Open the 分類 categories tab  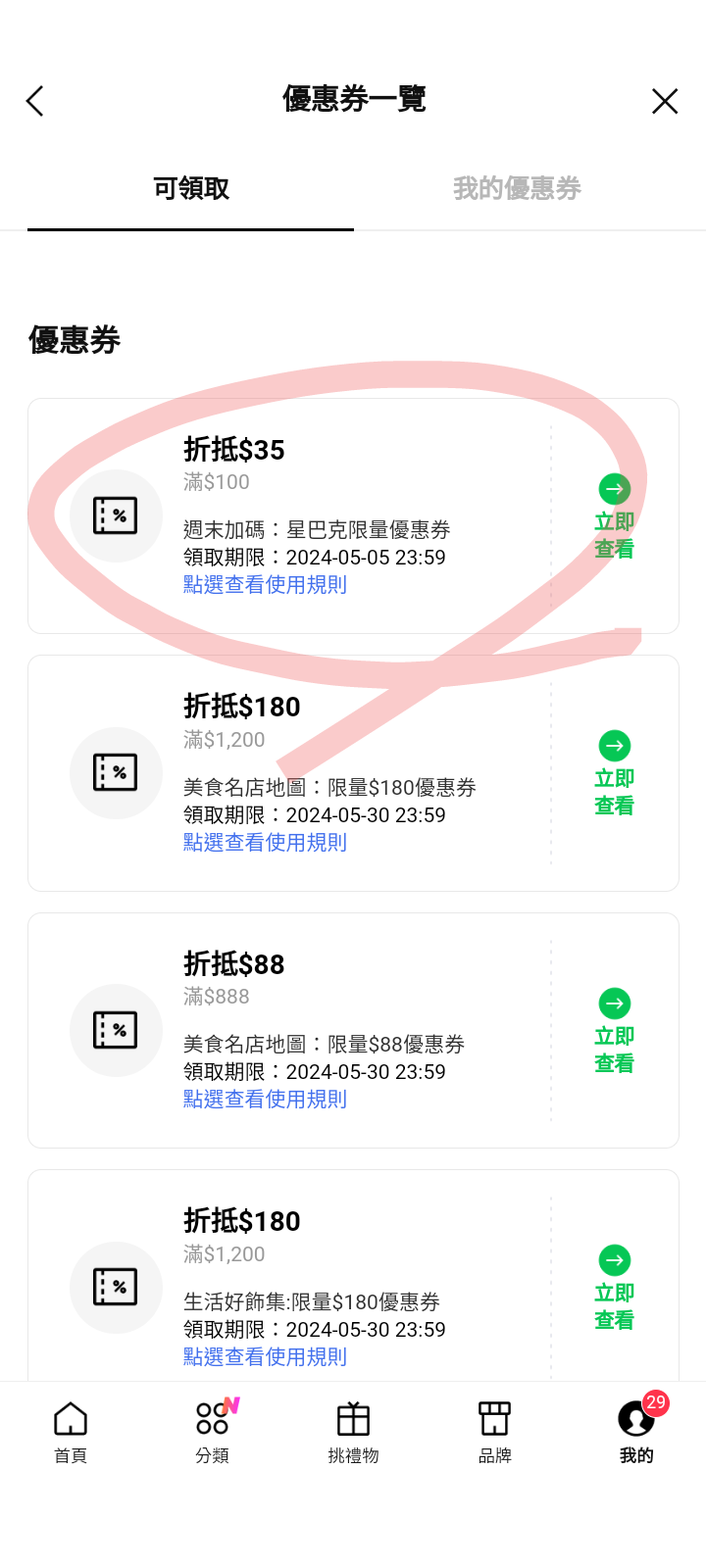tap(212, 1432)
